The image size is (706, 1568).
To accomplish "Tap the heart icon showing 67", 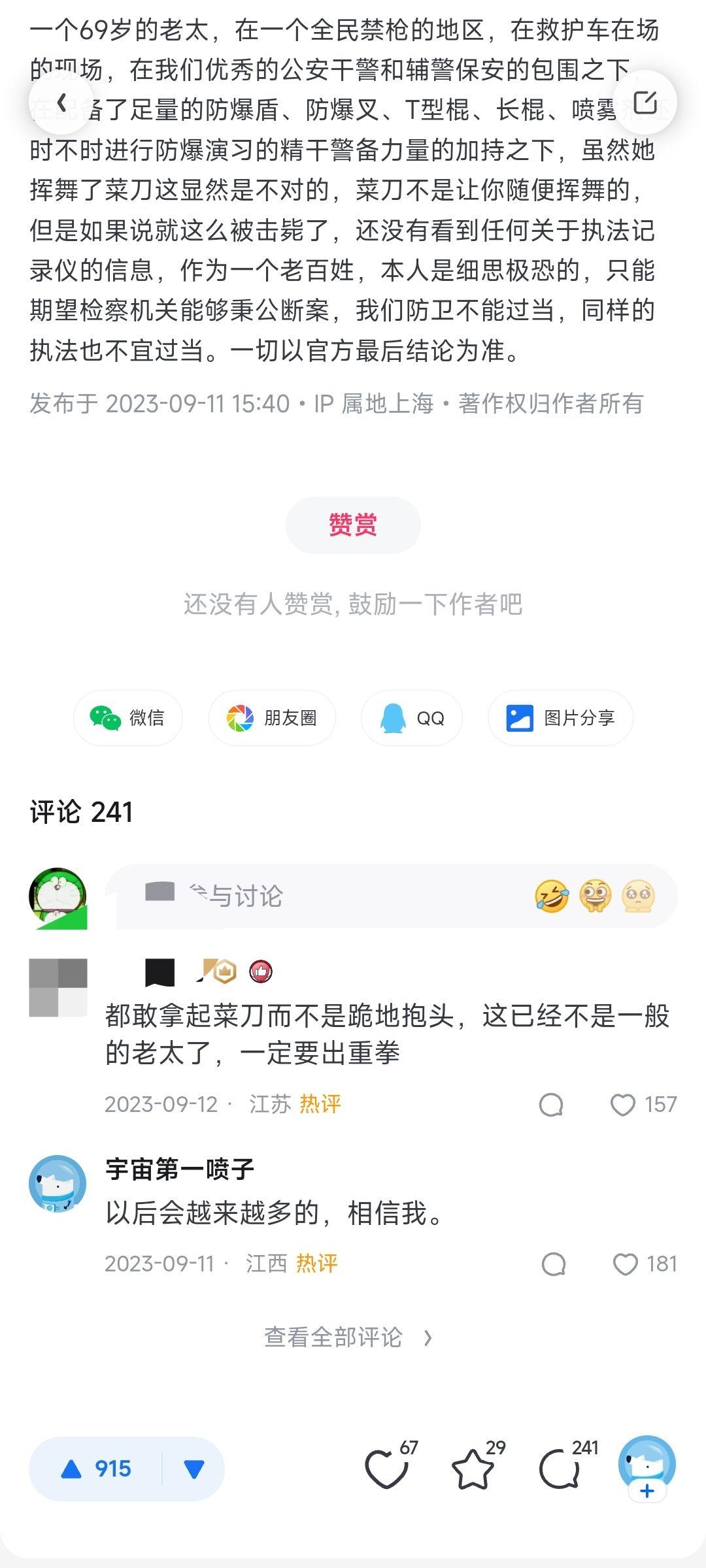I will click(x=386, y=1469).
